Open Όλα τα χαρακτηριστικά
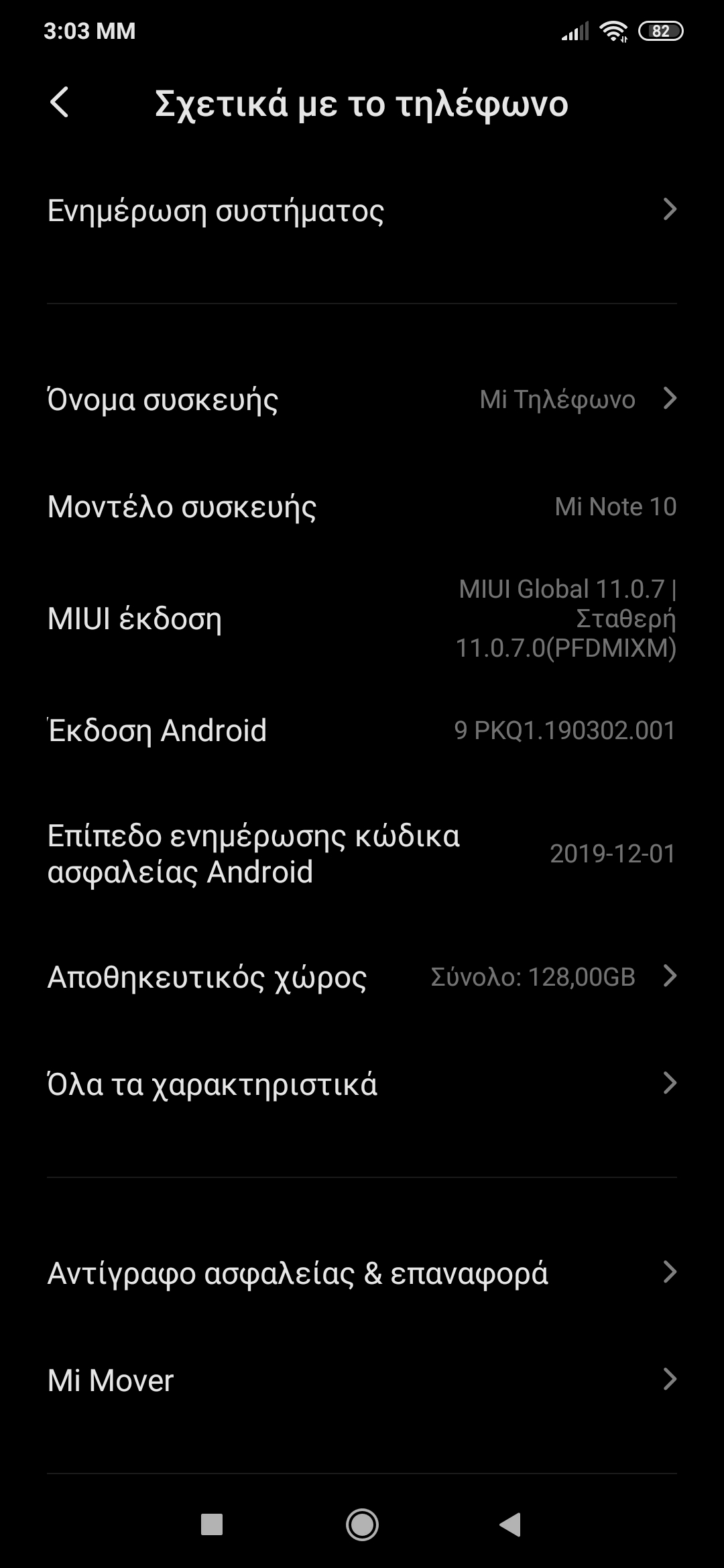724x1568 pixels. coord(362,1084)
